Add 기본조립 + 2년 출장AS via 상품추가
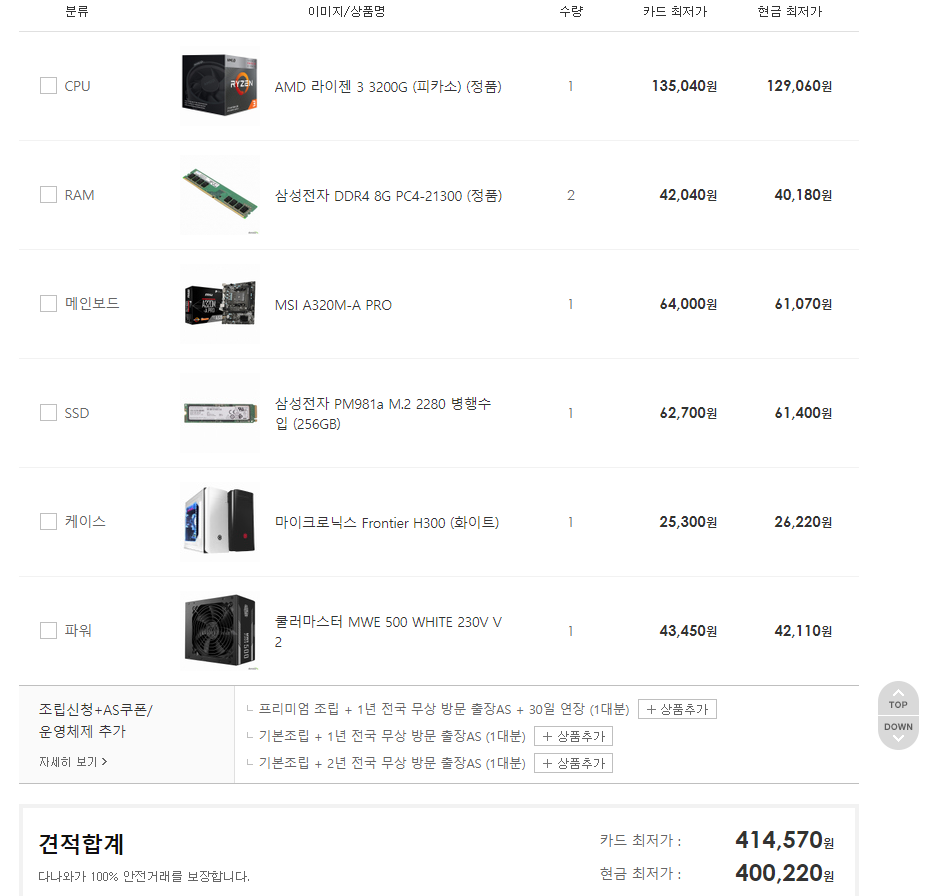Screen dimensions: 930x896 [573, 763]
